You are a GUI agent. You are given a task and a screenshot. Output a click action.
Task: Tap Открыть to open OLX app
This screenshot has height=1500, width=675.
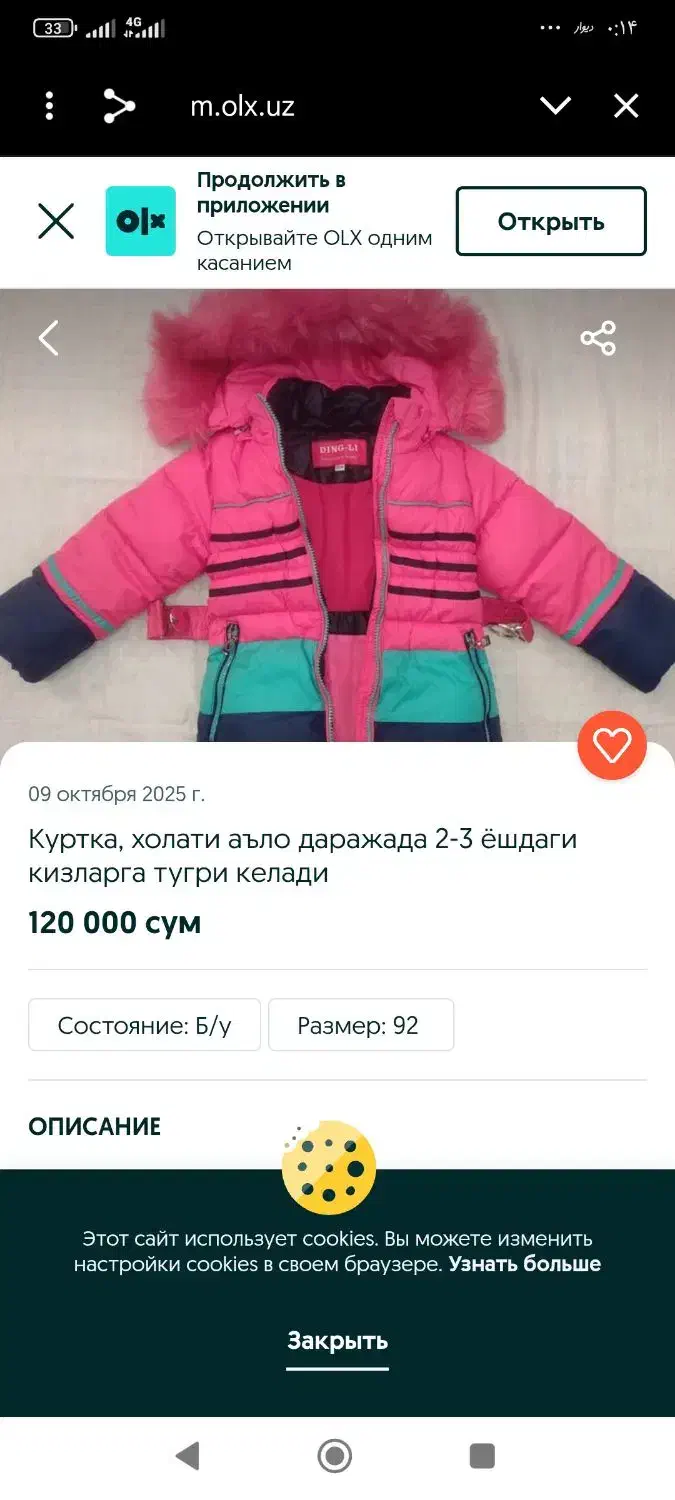tap(551, 221)
